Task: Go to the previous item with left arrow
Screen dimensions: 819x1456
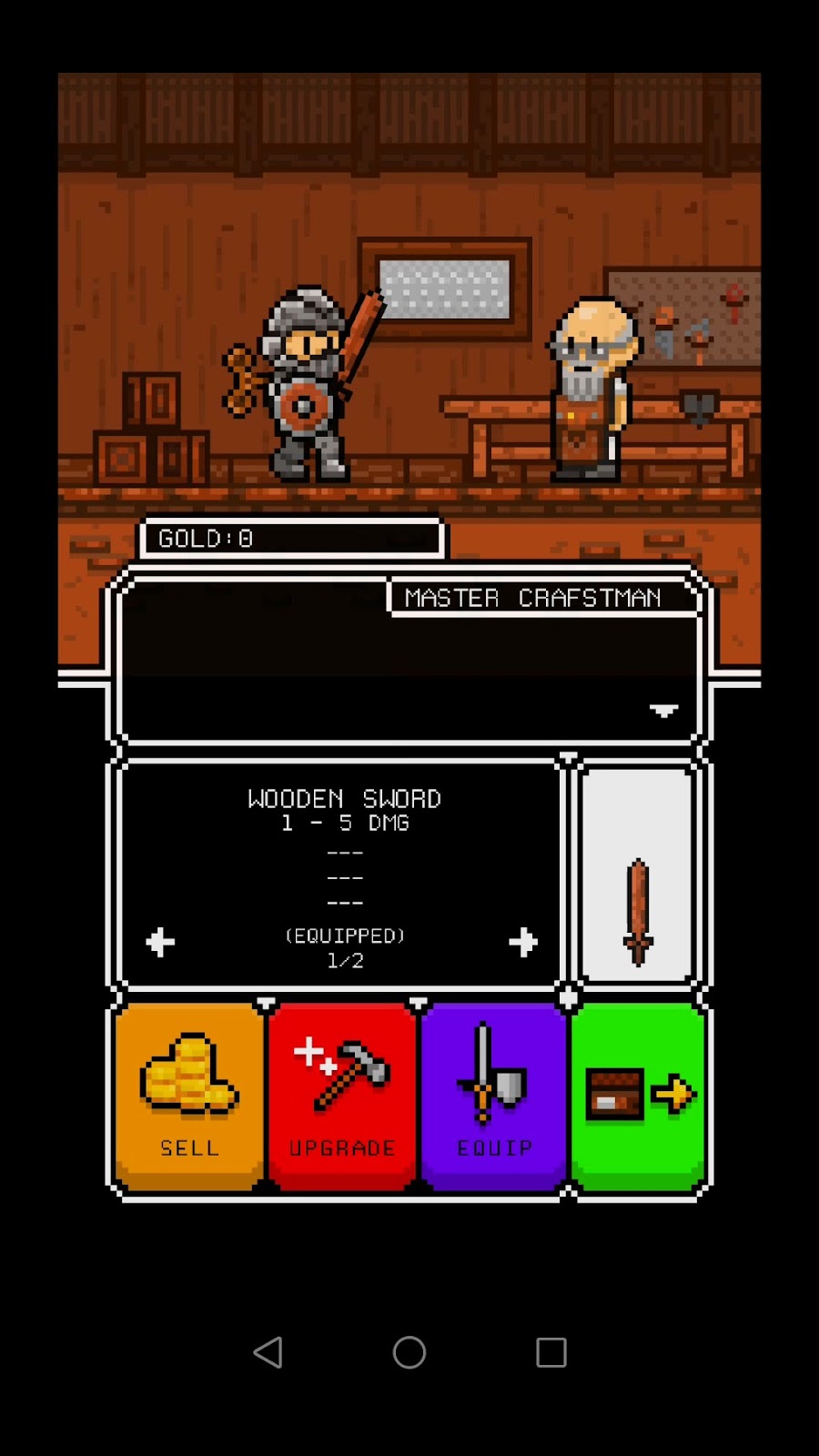Action: click(x=160, y=942)
